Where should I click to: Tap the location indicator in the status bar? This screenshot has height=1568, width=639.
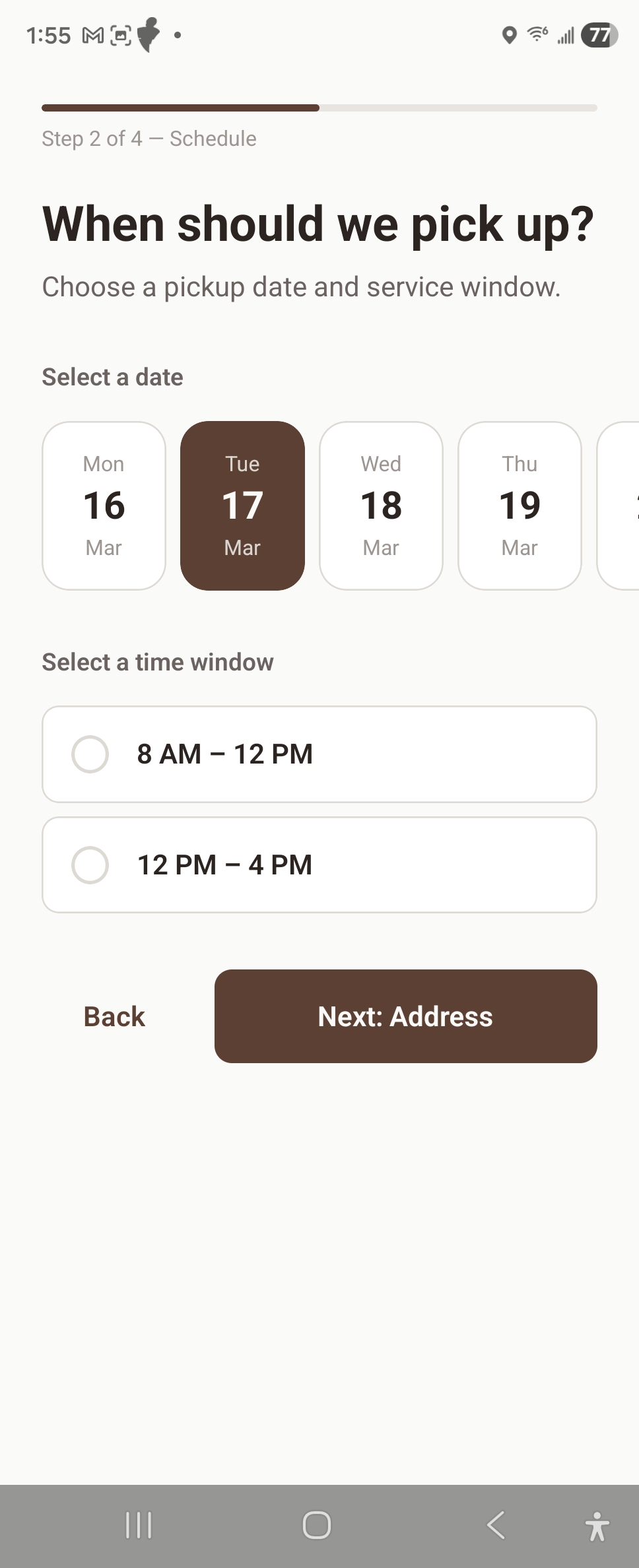coord(509,35)
